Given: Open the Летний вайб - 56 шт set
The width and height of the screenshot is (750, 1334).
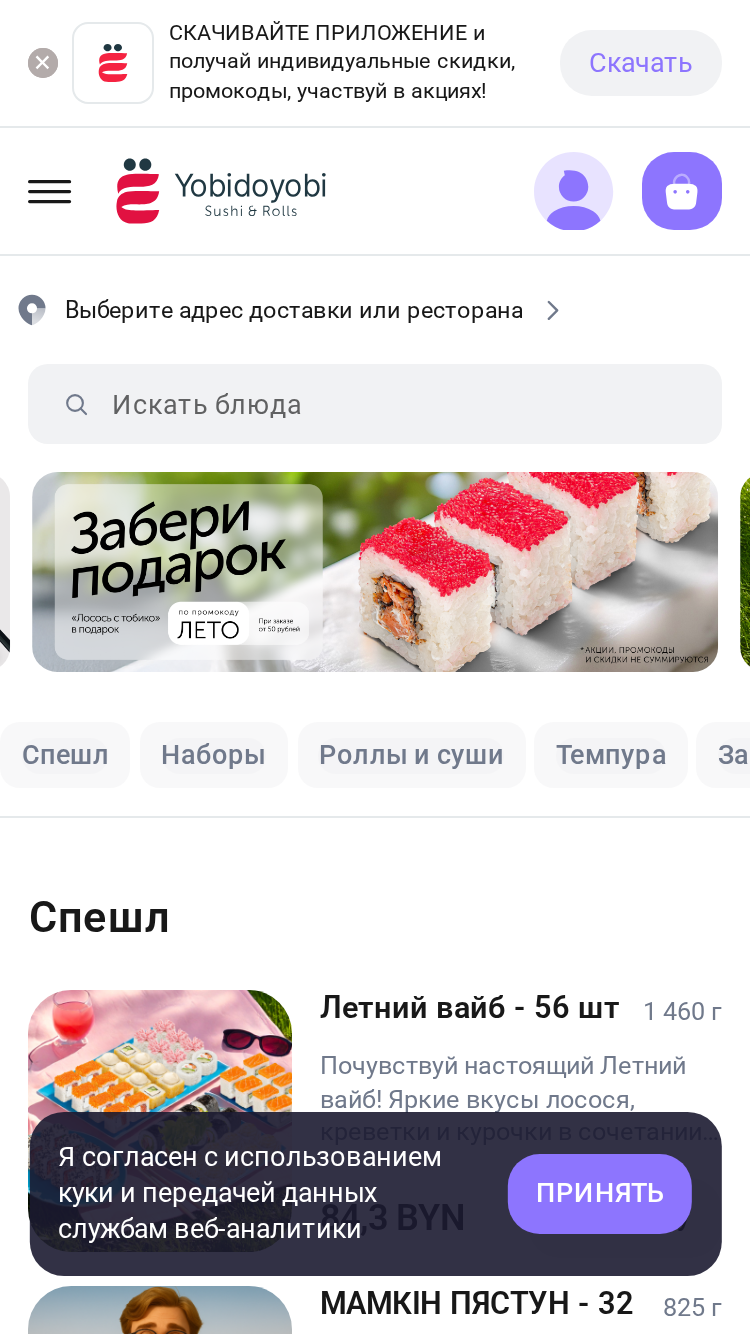Looking at the screenshot, I should click(x=470, y=1007).
